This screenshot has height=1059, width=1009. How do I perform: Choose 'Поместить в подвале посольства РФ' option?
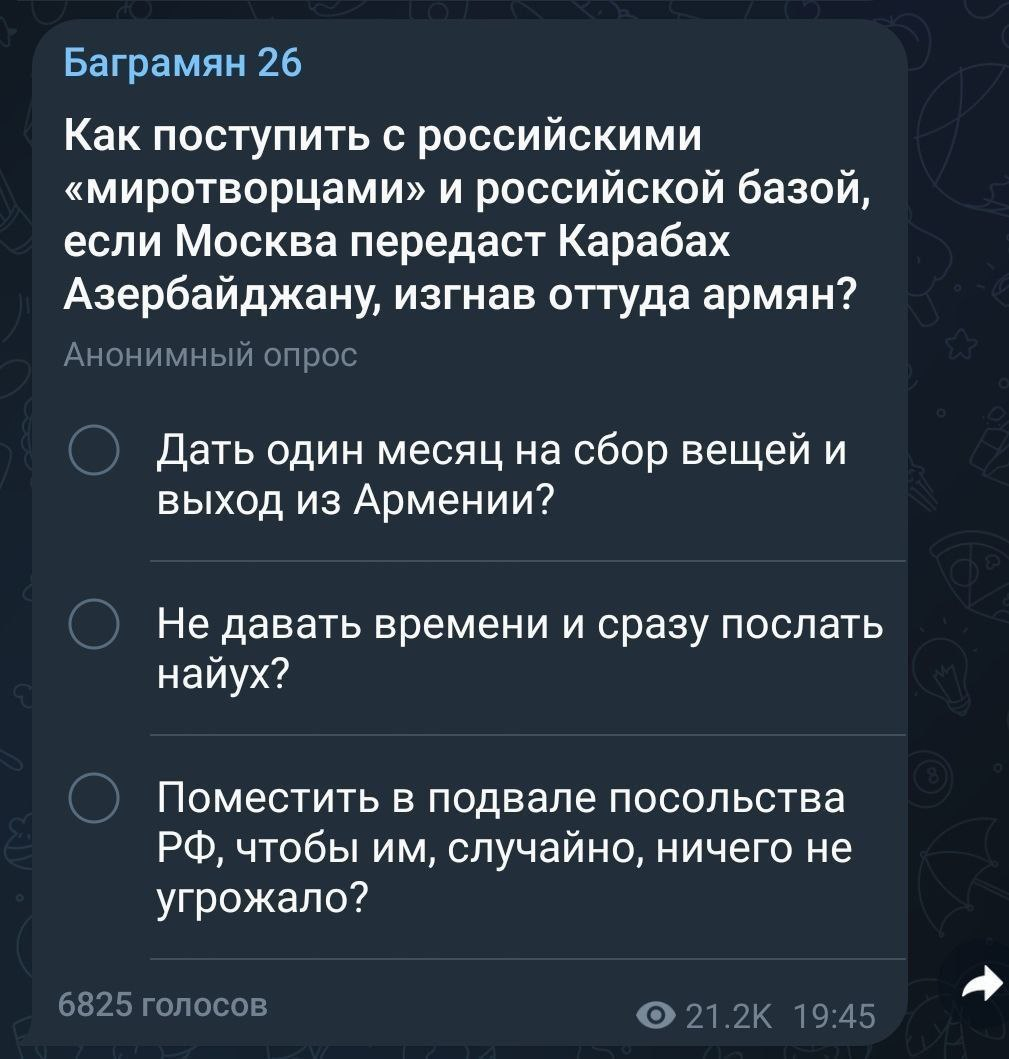[x=94, y=798]
